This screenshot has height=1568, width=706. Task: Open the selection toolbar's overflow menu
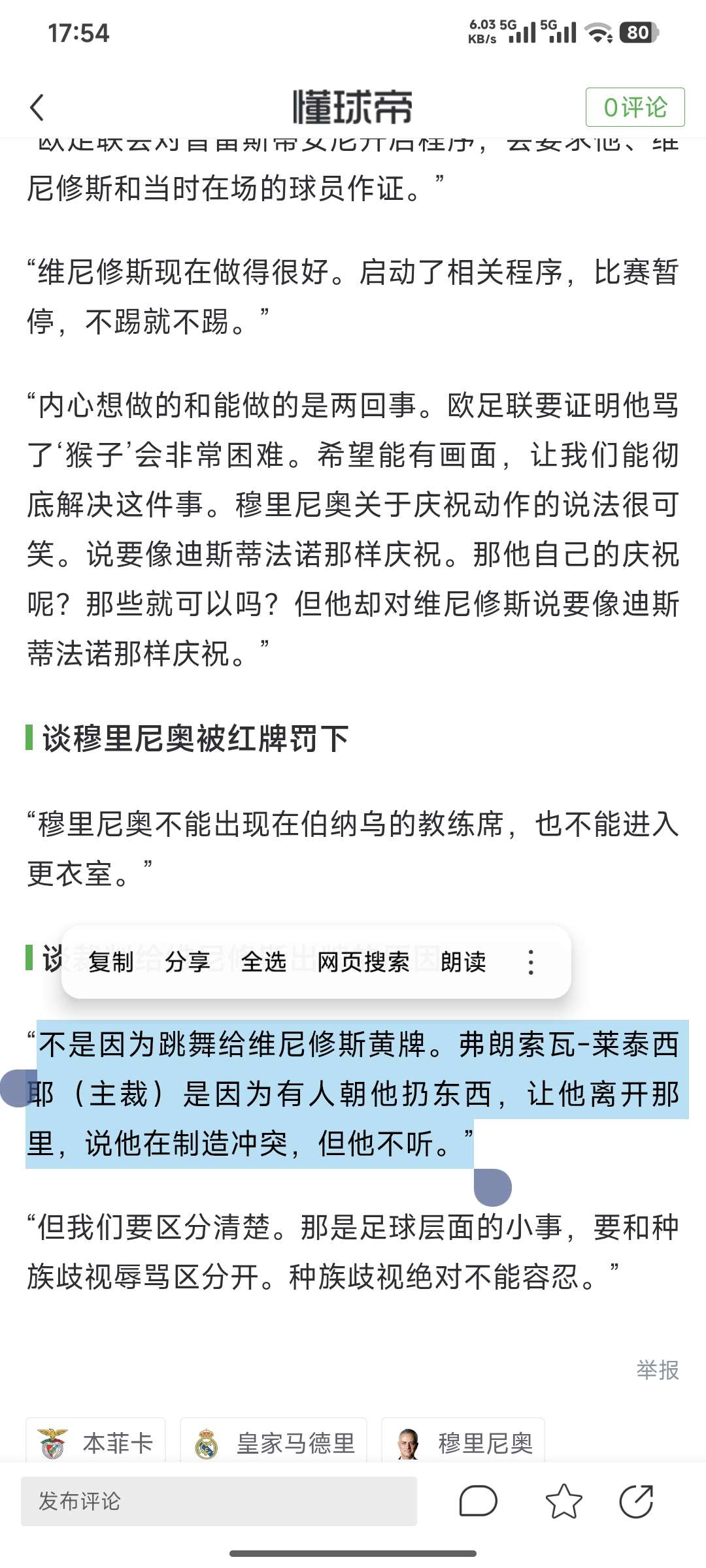531,962
